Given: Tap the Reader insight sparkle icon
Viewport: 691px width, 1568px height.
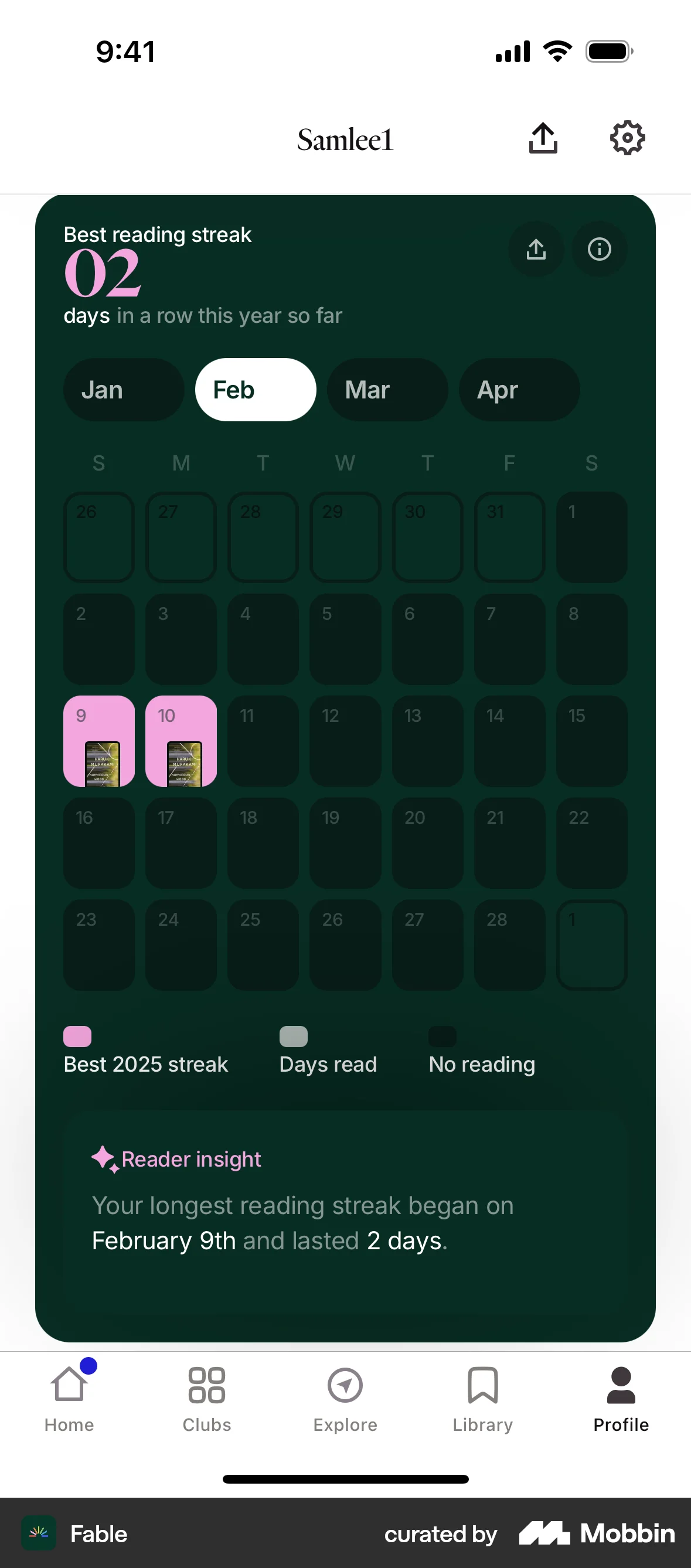Looking at the screenshot, I should 105,1160.
